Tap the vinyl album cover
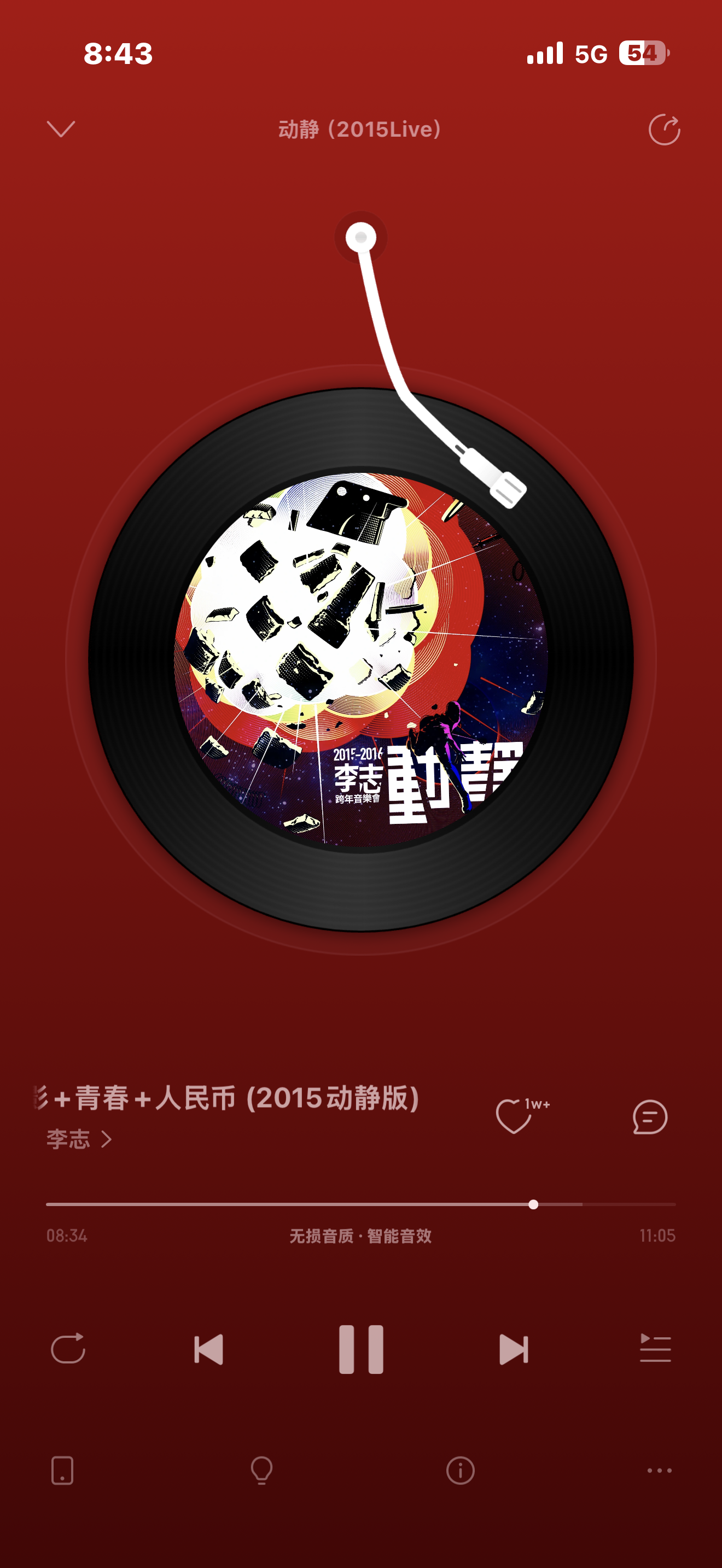Screen dimensions: 722x1568 coord(361,660)
